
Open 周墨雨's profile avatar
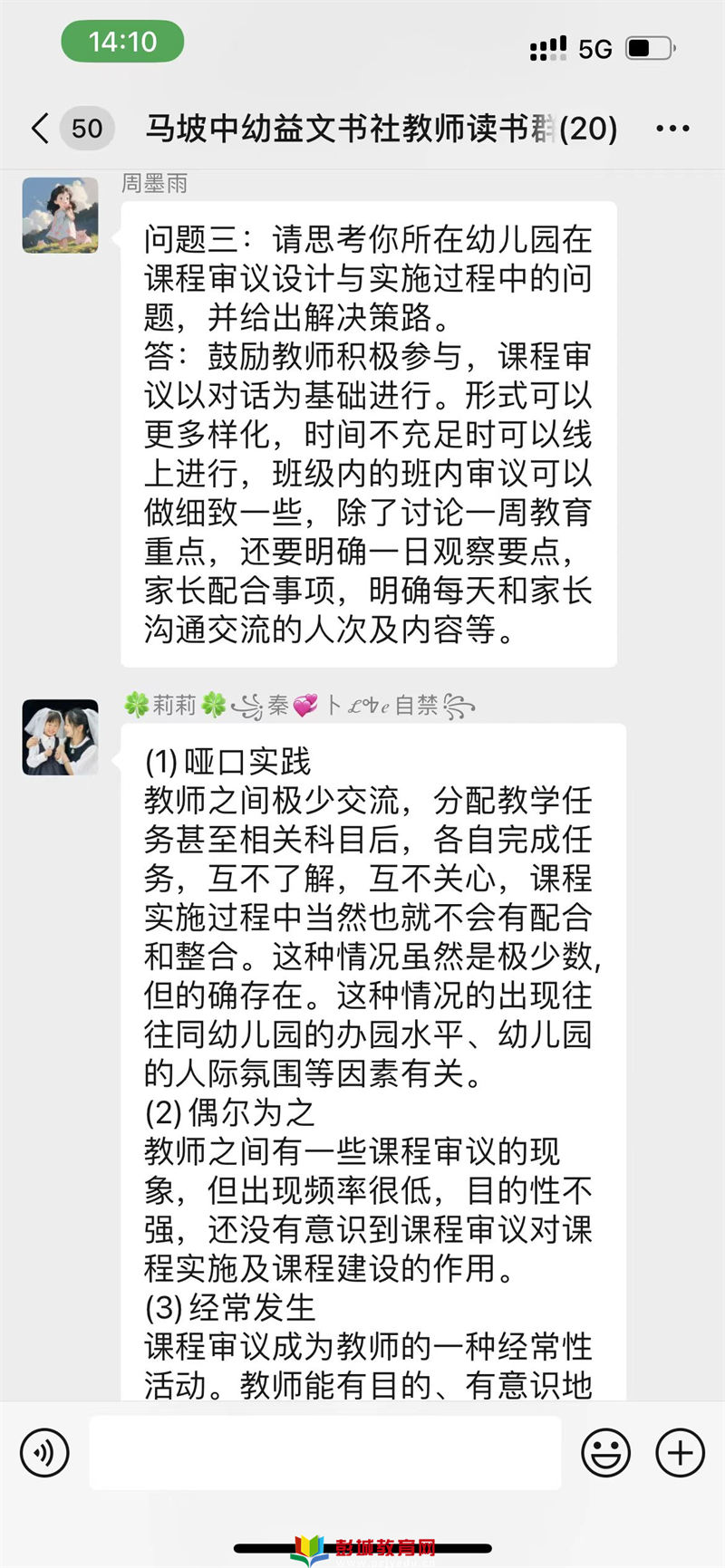[61, 215]
